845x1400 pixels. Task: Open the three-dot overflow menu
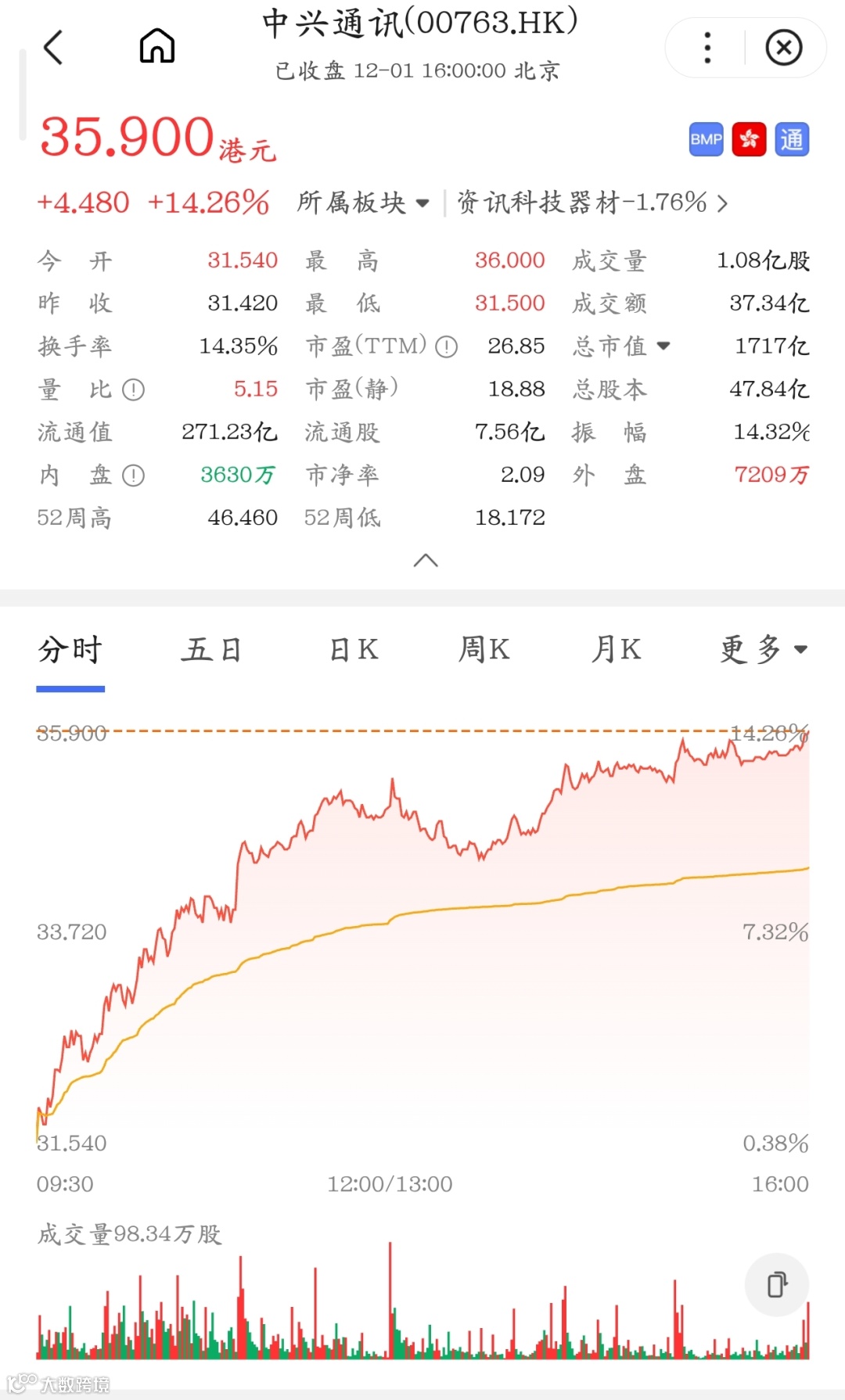coord(707,48)
